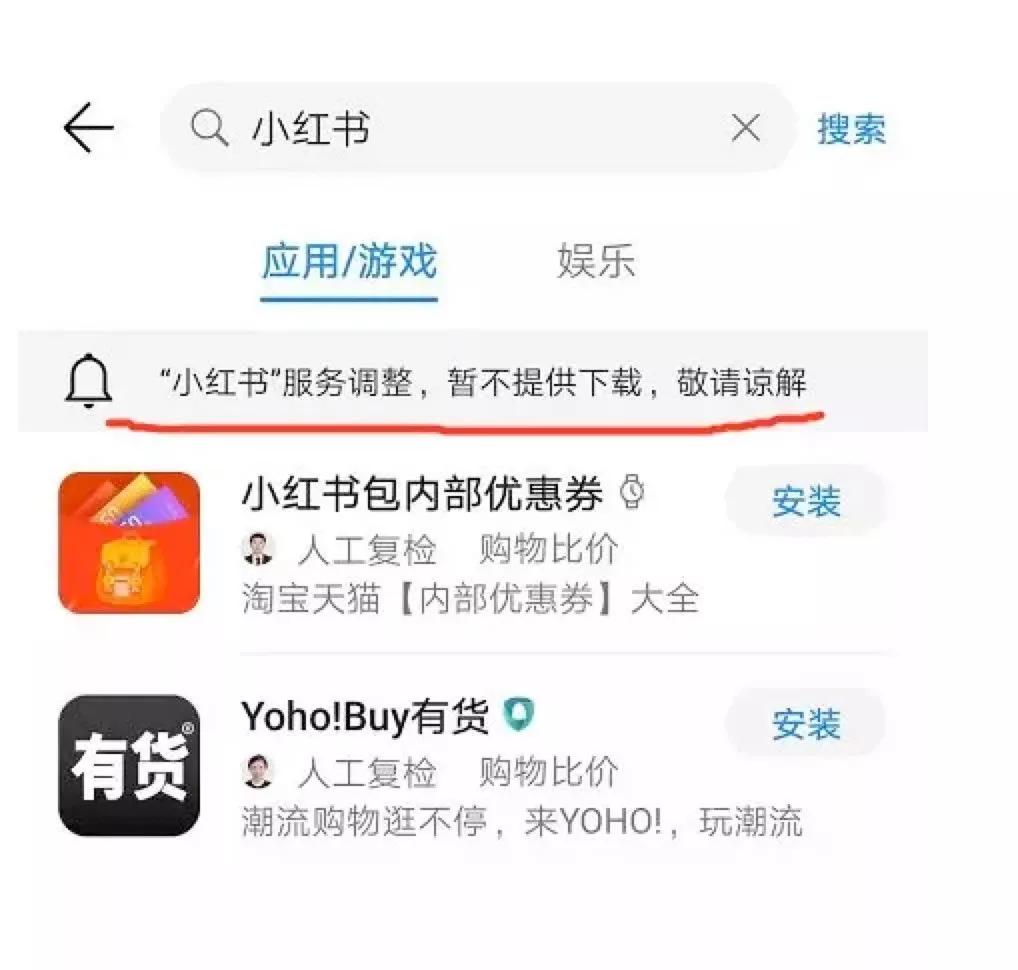Clear the search text with X
This screenshot has width=1018, height=970.
[x=746, y=128]
